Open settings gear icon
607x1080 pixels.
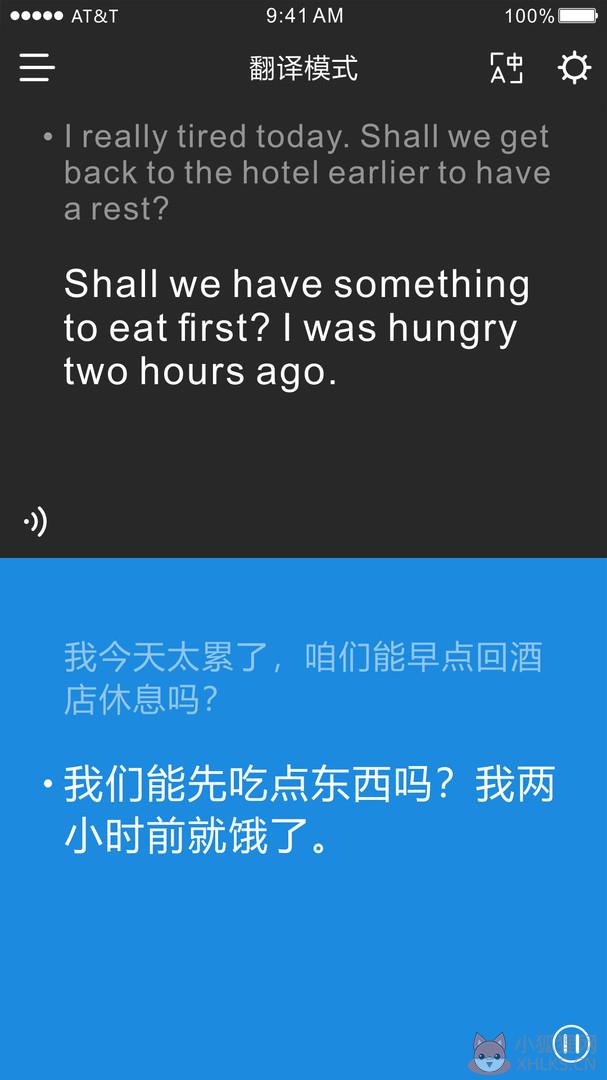click(574, 68)
